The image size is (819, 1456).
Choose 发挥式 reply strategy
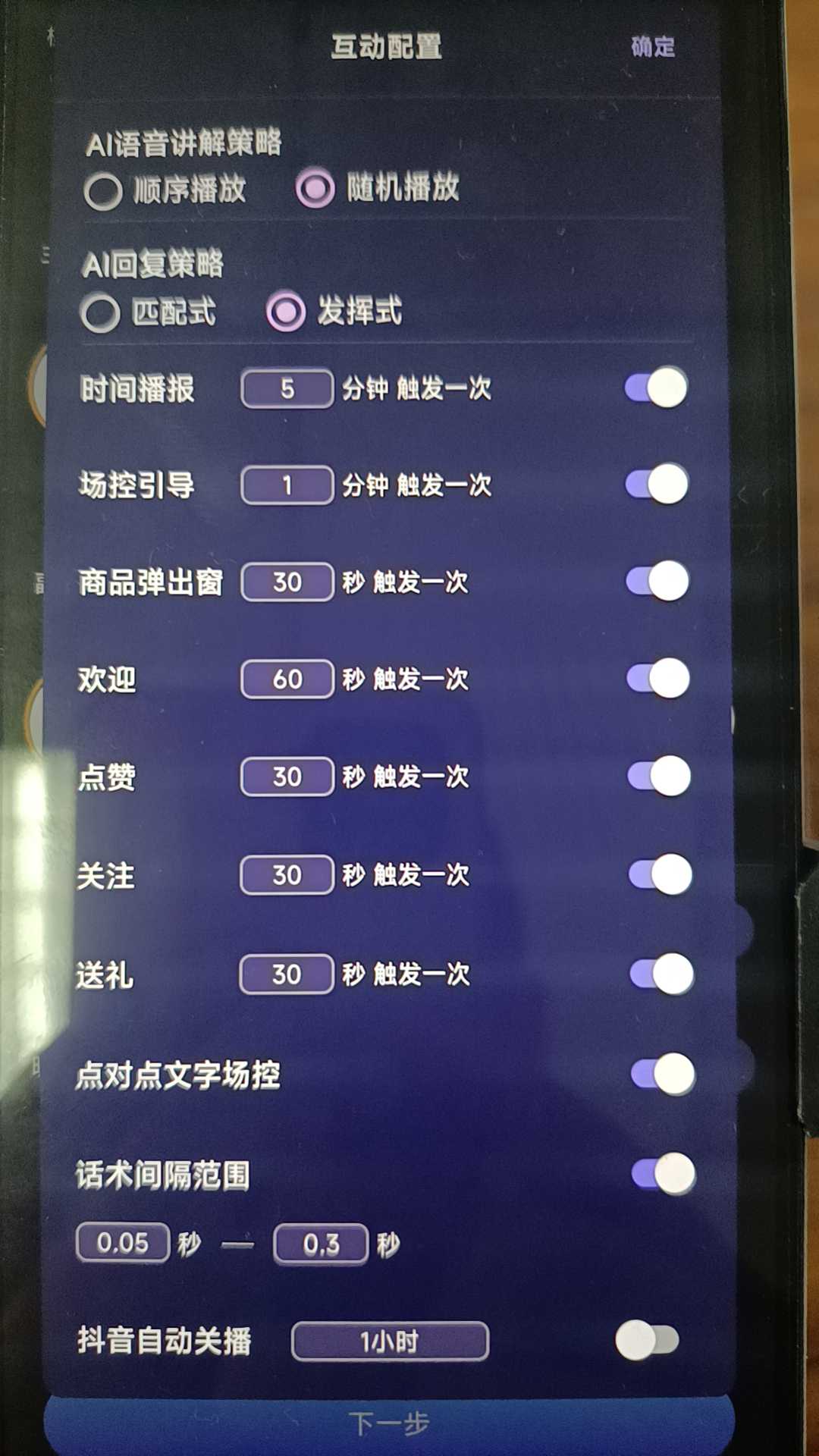tap(287, 312)
